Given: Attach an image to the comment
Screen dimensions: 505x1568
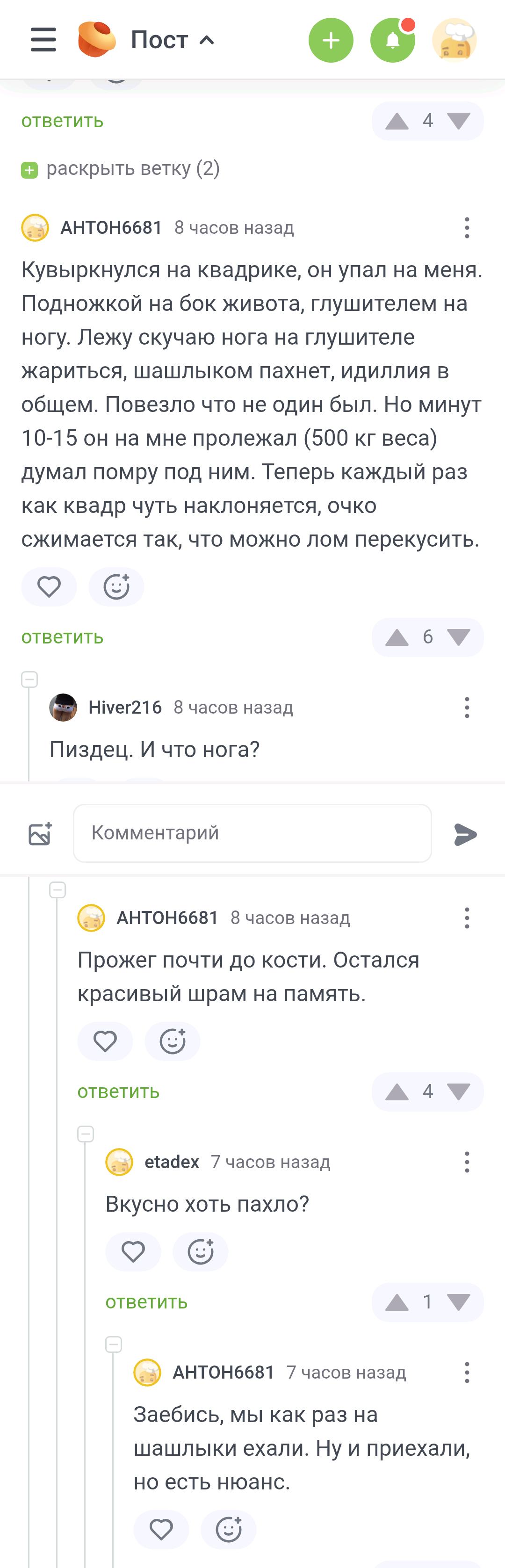Looking at the screenshot, I should (40, 833).
